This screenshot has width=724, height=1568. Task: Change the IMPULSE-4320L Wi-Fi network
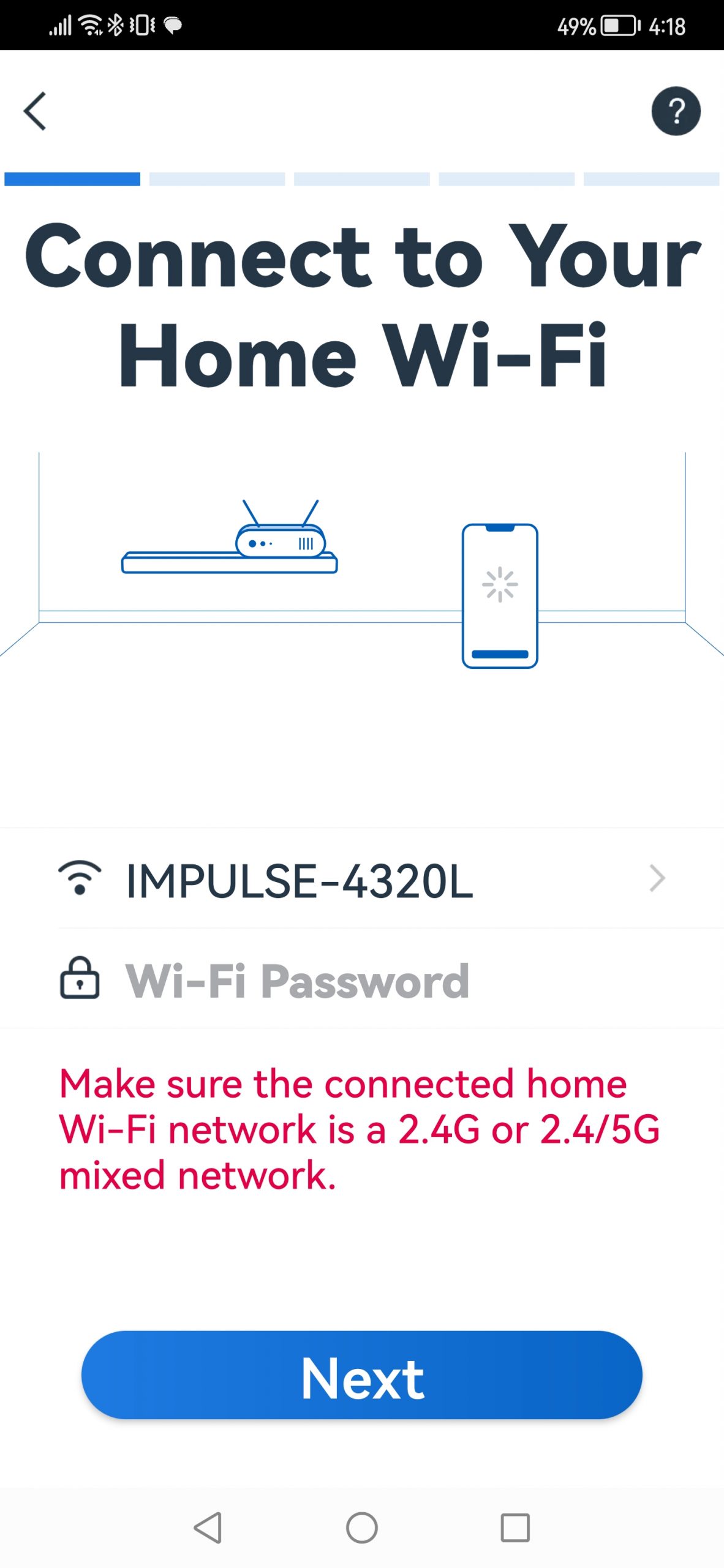click(362, 878)
